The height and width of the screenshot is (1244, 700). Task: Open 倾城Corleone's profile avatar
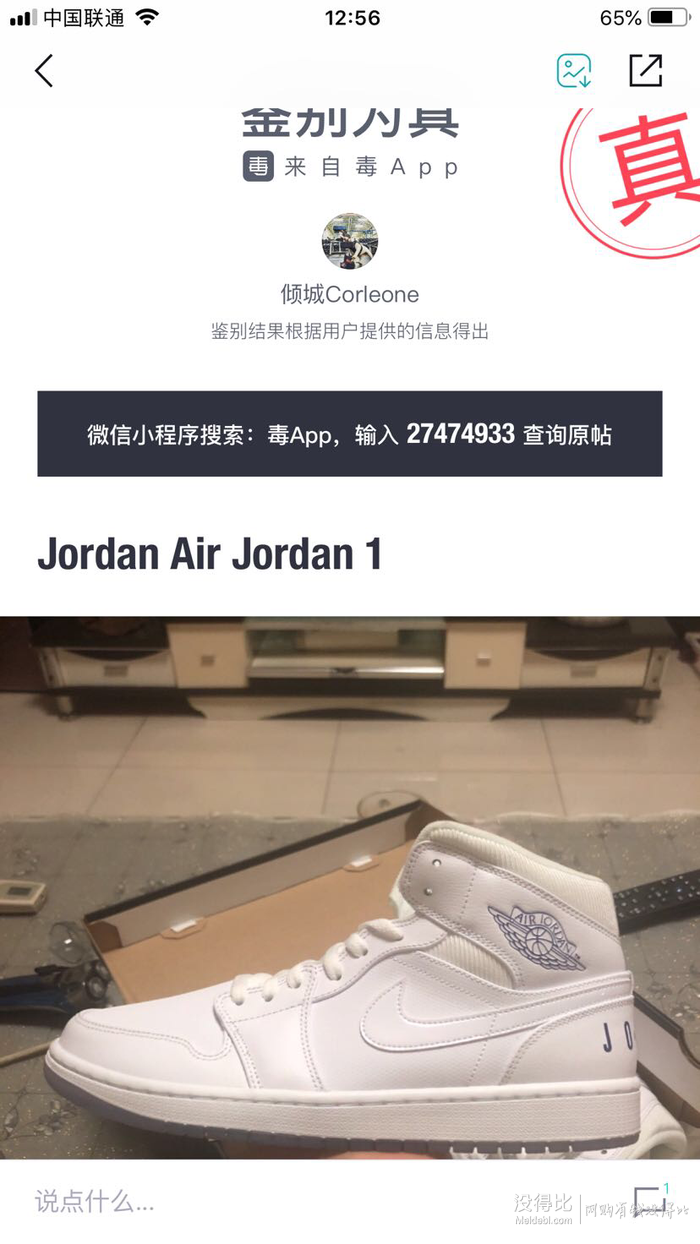[349, 241]
